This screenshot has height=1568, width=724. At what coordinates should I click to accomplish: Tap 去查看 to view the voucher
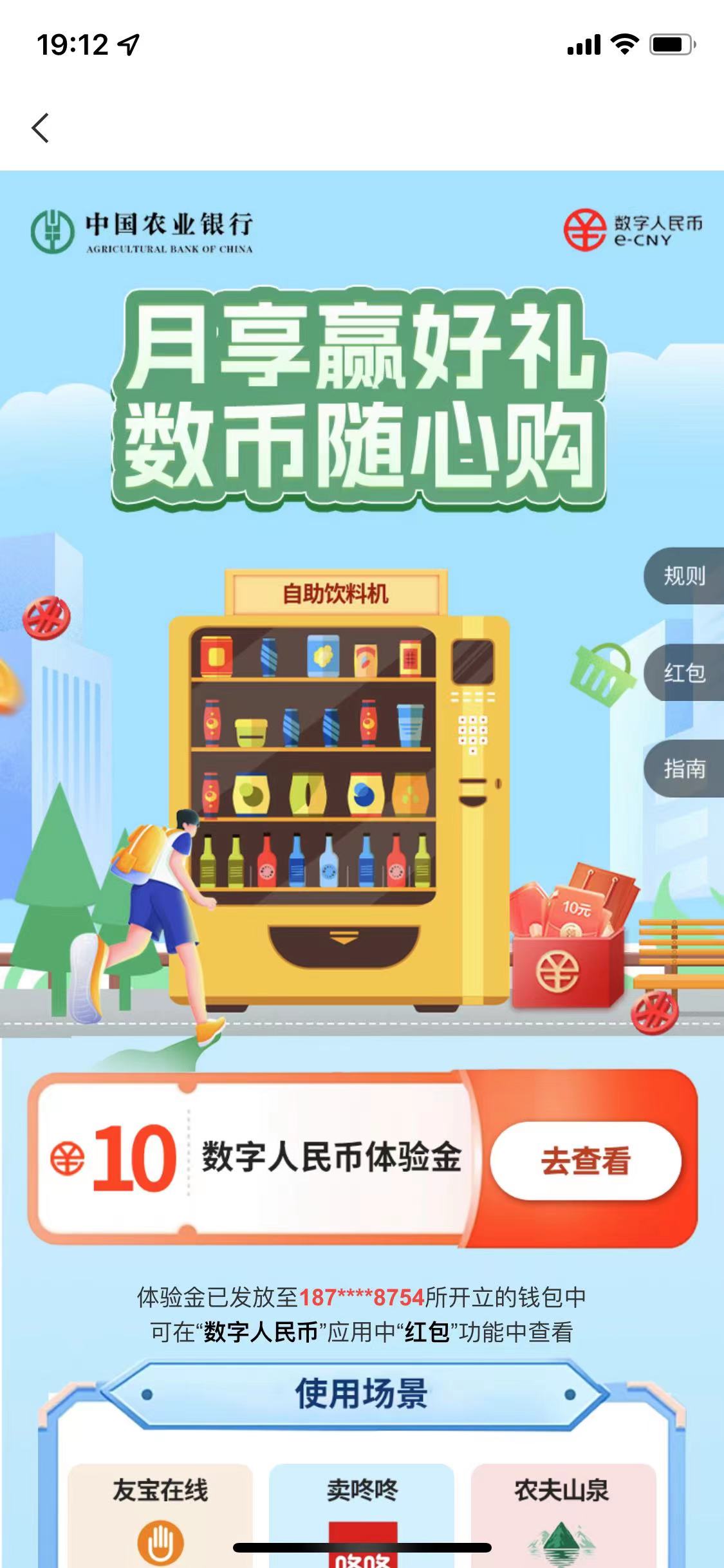[585, 1161]
